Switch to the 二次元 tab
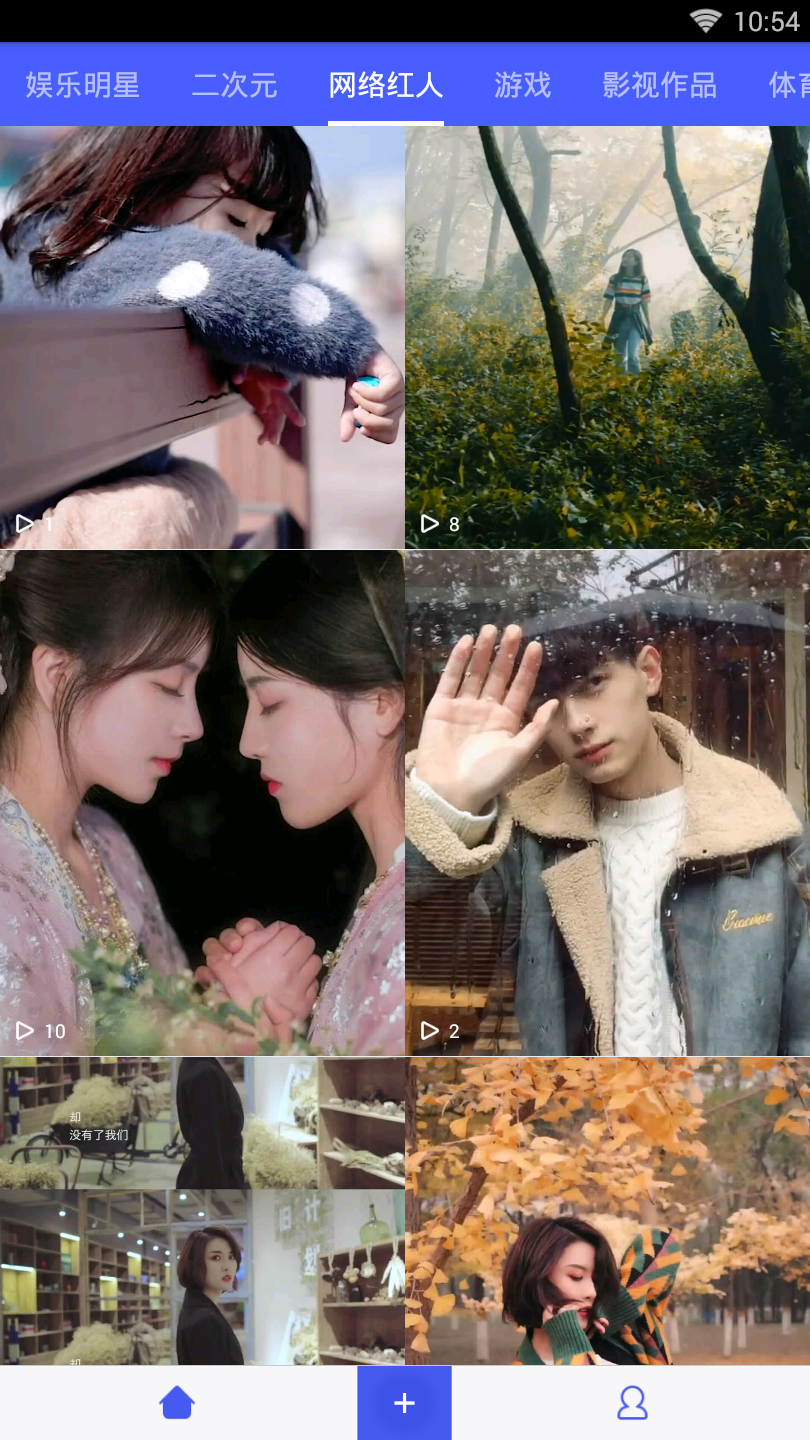 point(234,85)
